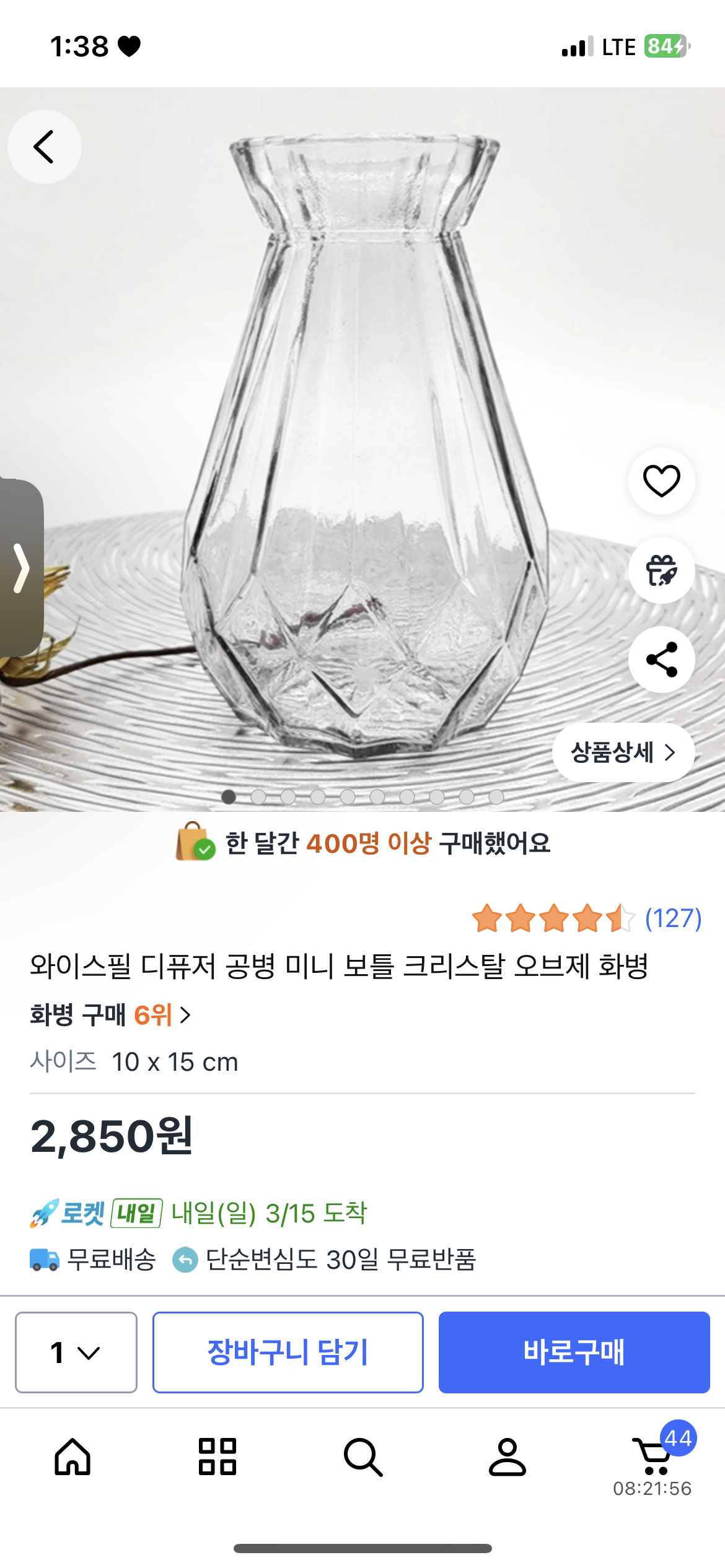The width and height of the screenshot is (725, 1568).
Task: Open the 127 reviews rating
Action: click(x=586, y=918)
